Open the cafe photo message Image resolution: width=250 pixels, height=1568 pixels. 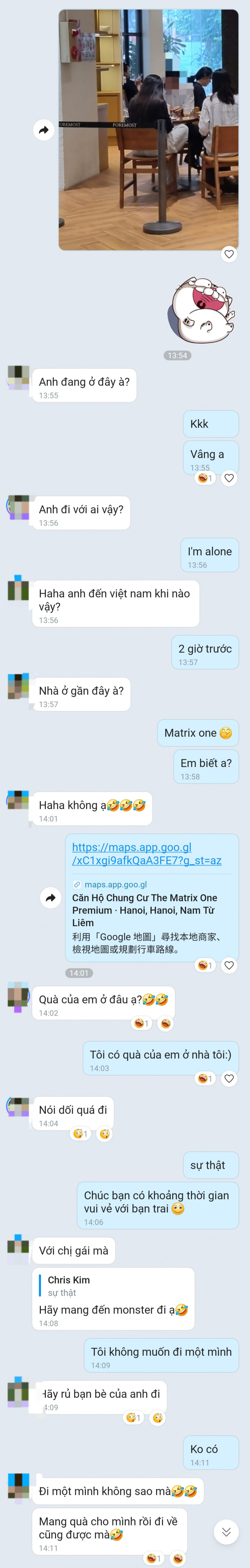pyautogui.click(x=148, y=130)
